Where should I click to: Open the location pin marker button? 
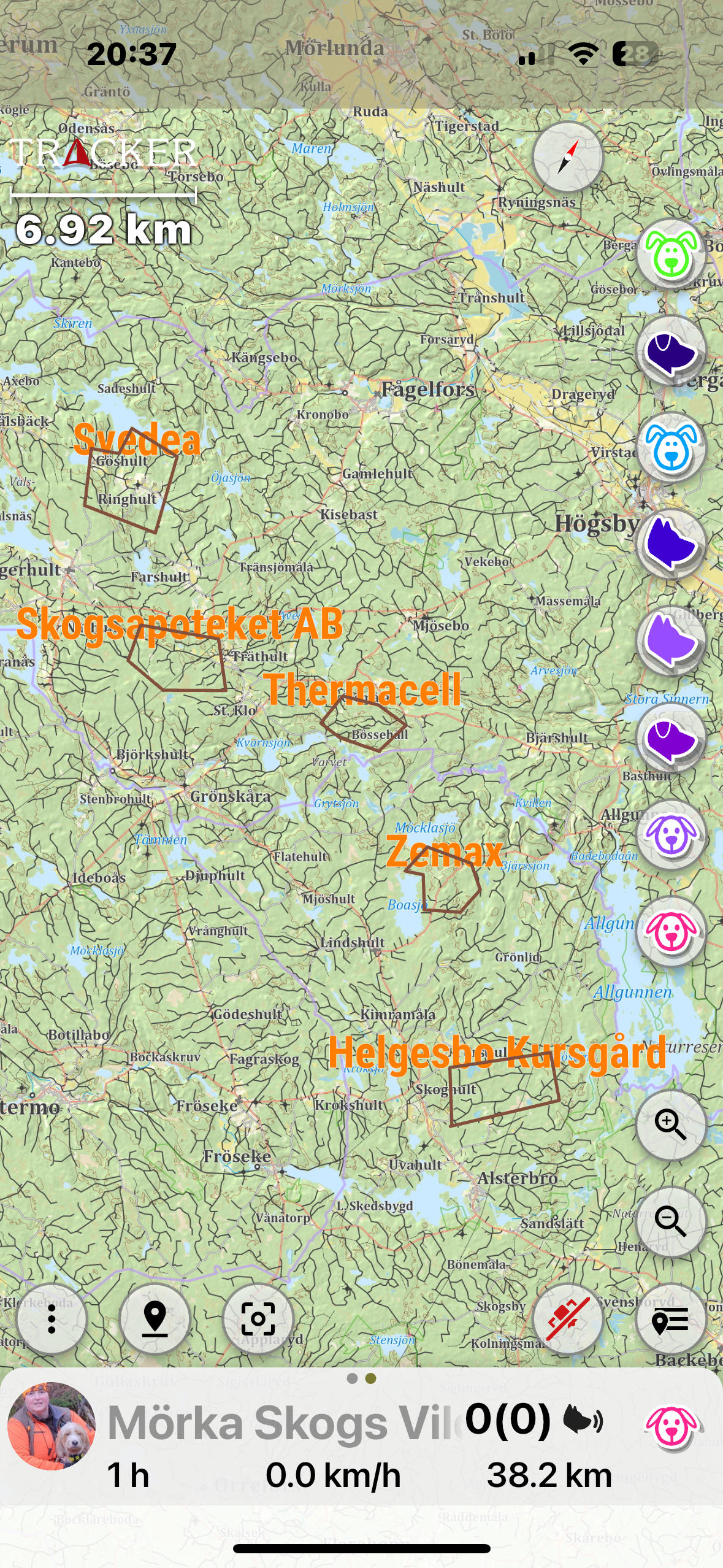(x=155, y=1318)
